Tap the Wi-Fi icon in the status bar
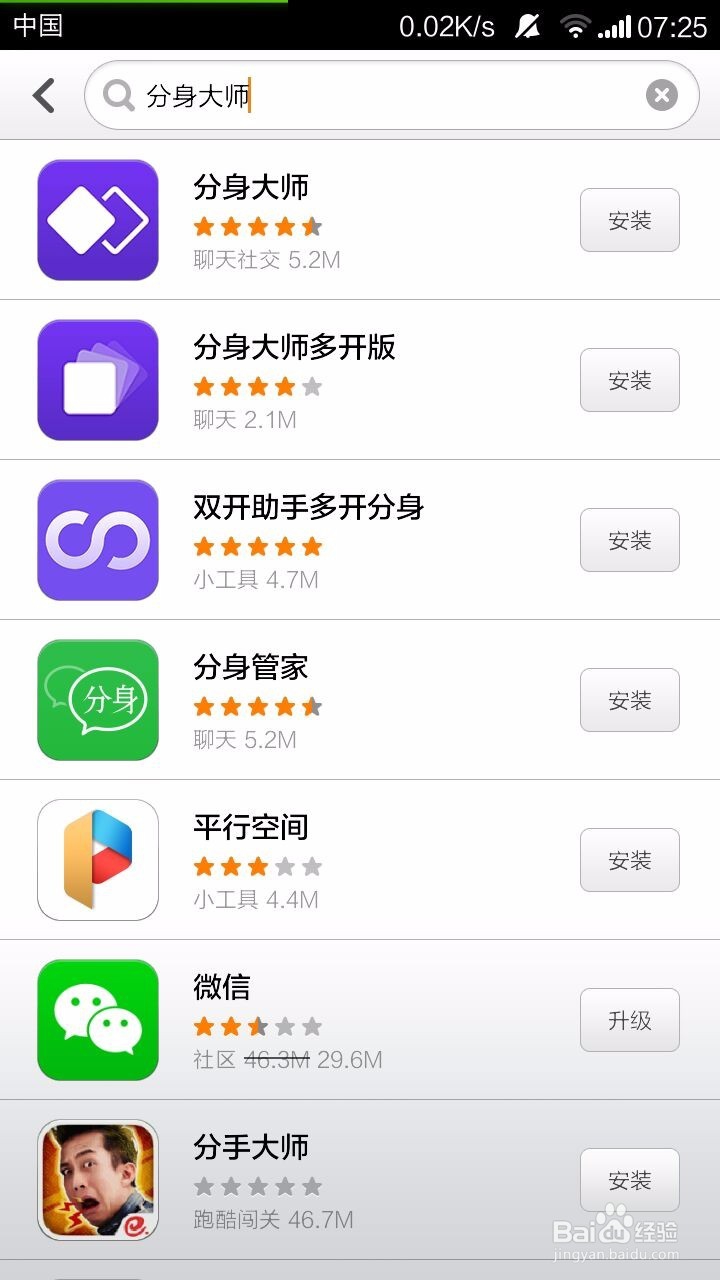The image size is (720, 1280). (576, 27)
